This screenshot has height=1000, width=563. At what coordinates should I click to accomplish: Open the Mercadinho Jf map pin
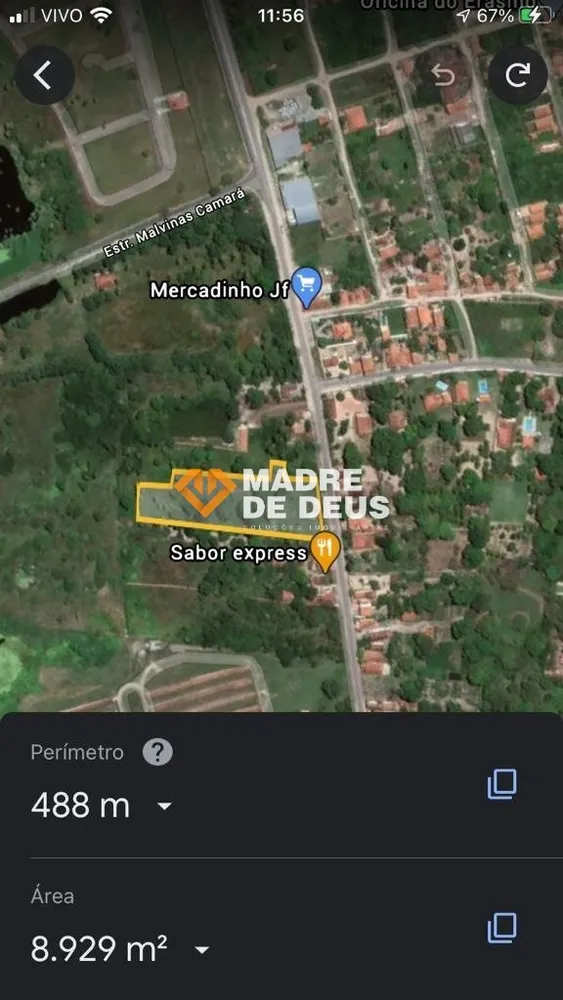tap(307, 288)
